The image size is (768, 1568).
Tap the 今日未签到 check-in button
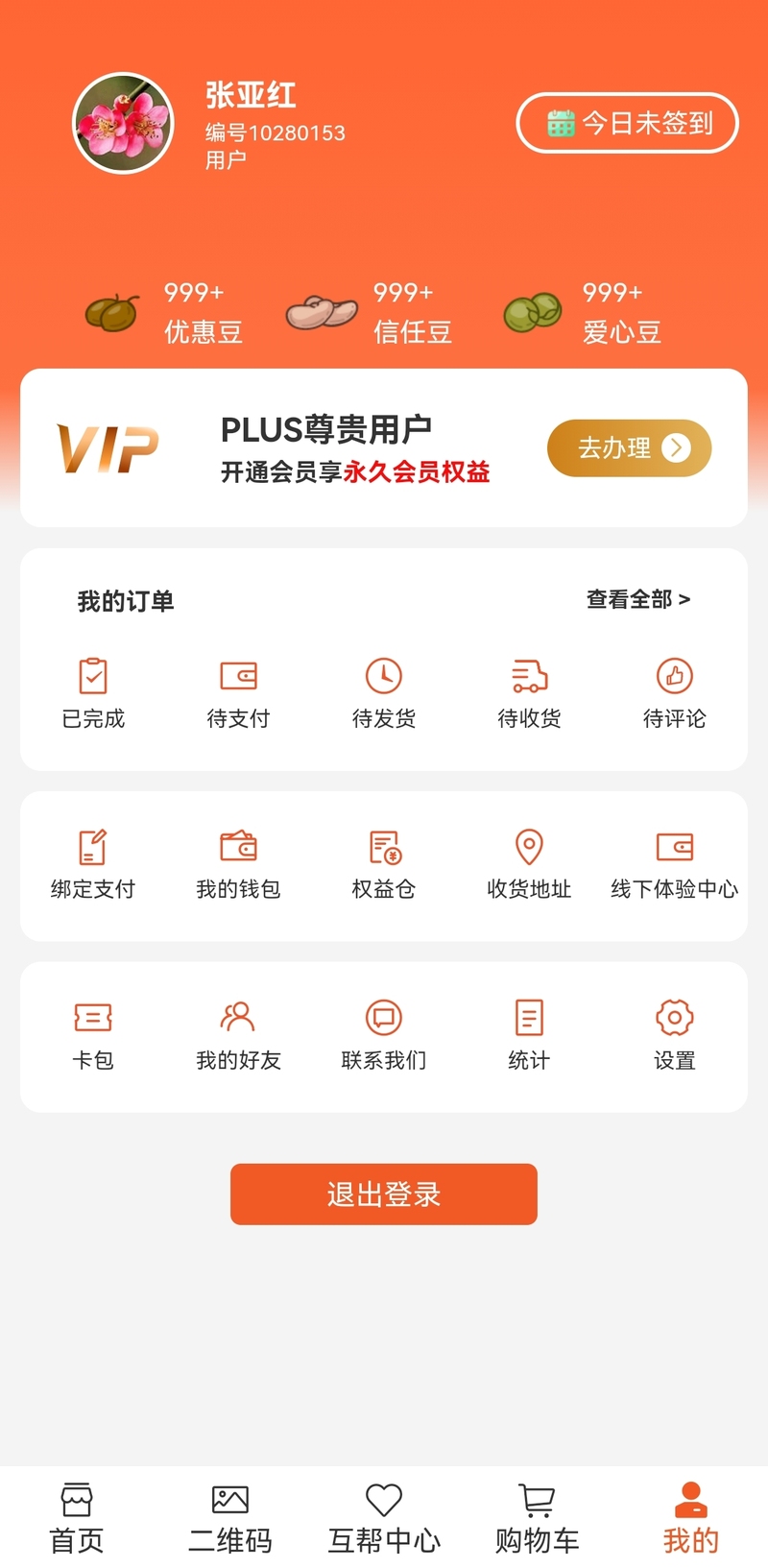pyautogui.click(x=627, y=123)
